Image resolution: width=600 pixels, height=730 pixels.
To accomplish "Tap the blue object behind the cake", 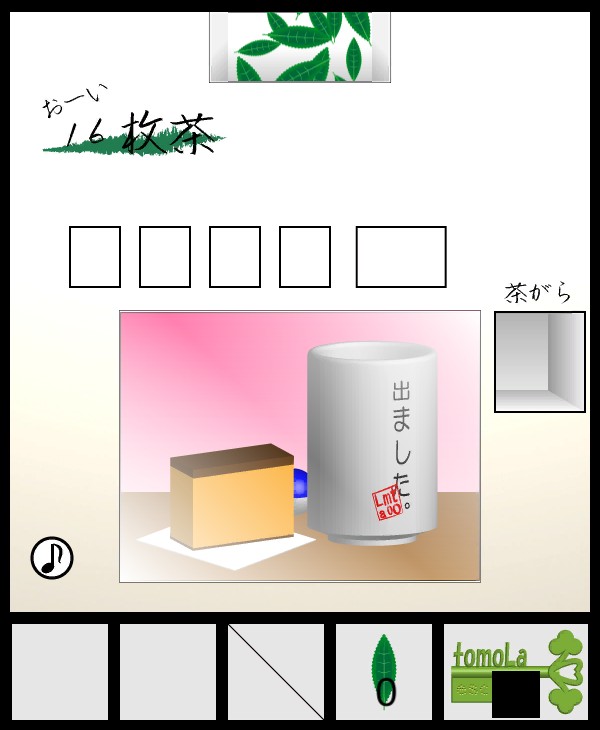I will click(300, 484).
